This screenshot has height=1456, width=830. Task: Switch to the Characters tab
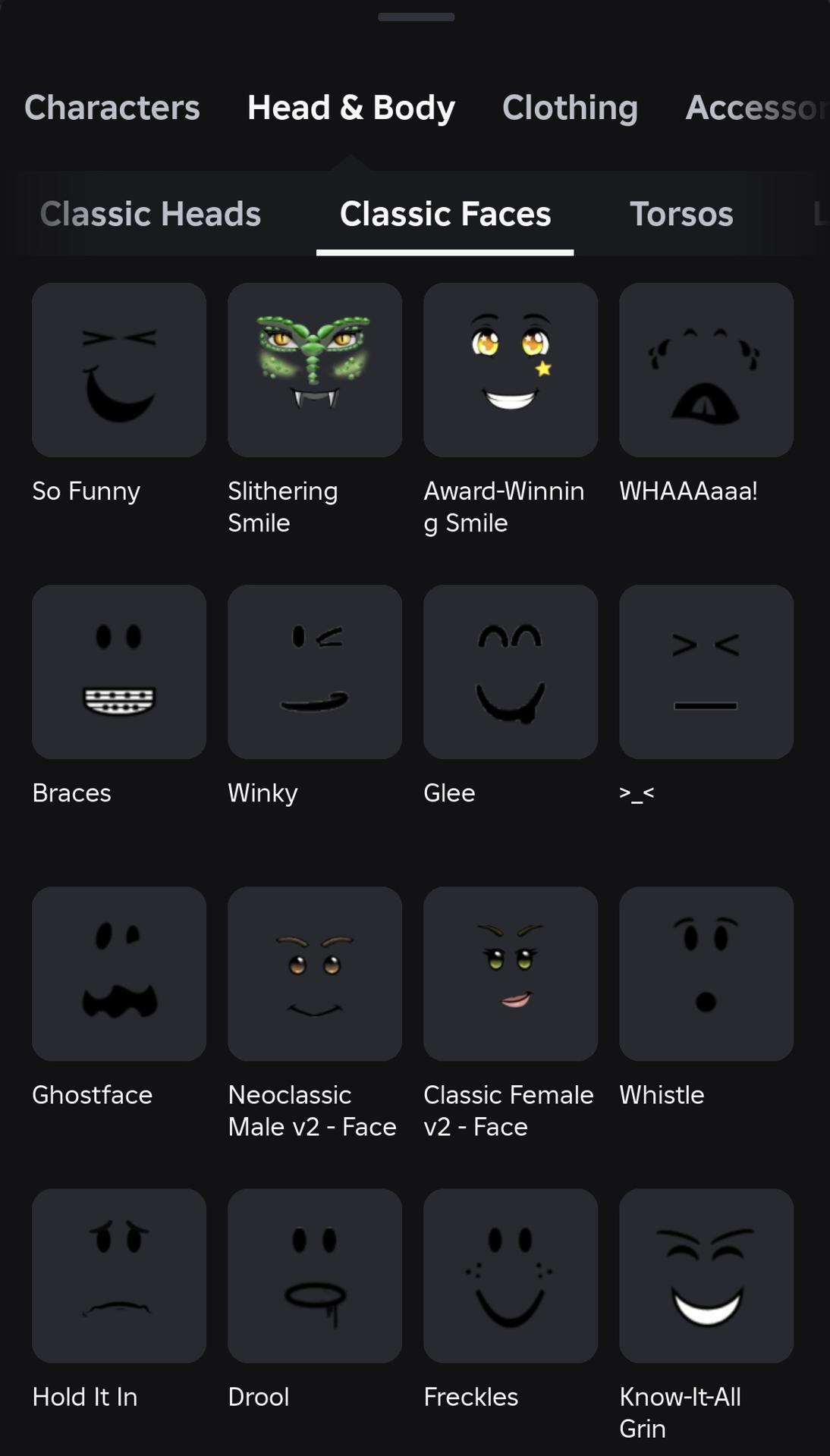pos(112,108)
